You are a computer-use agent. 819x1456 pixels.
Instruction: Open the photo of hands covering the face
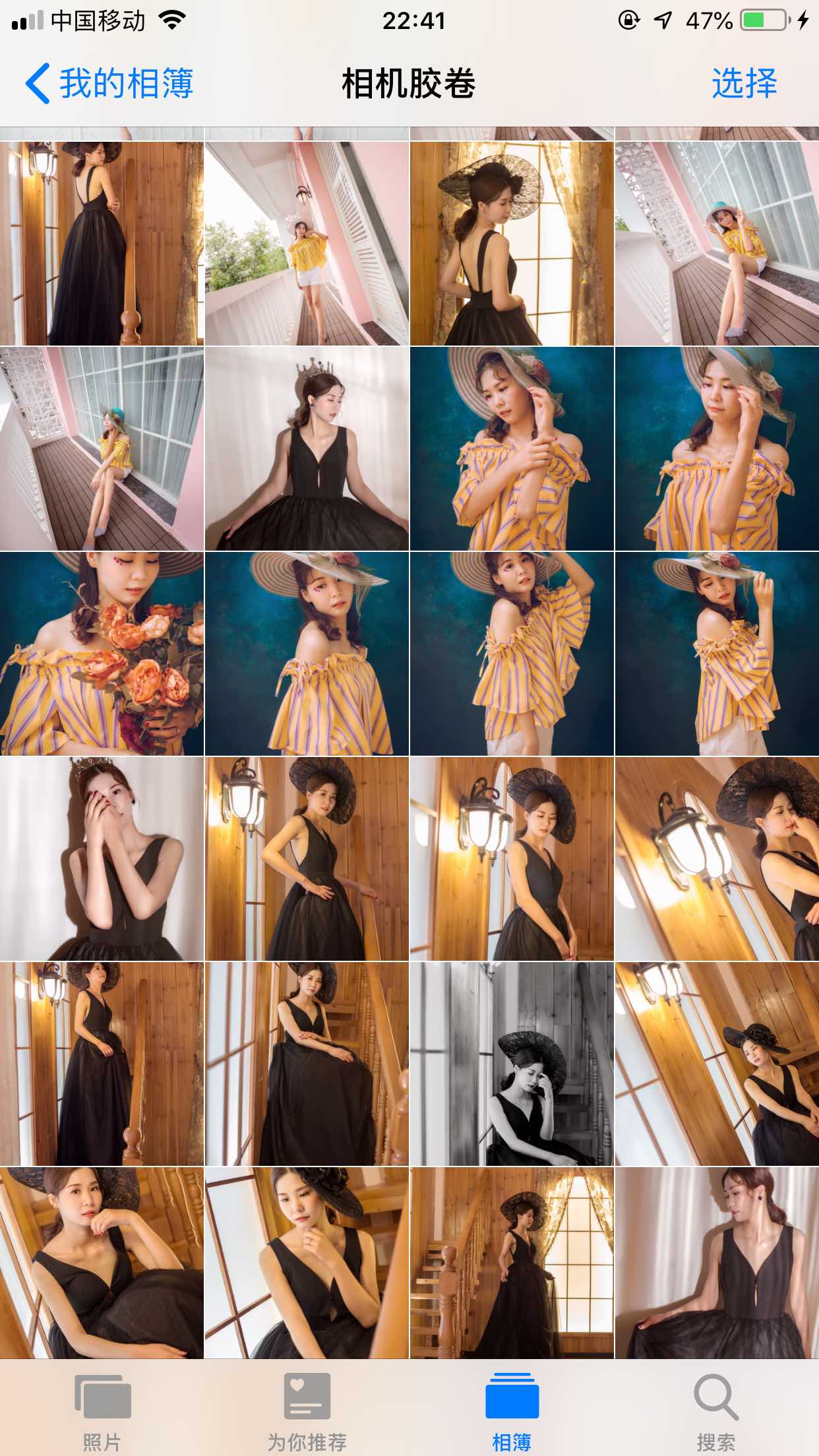click(102, 859)
